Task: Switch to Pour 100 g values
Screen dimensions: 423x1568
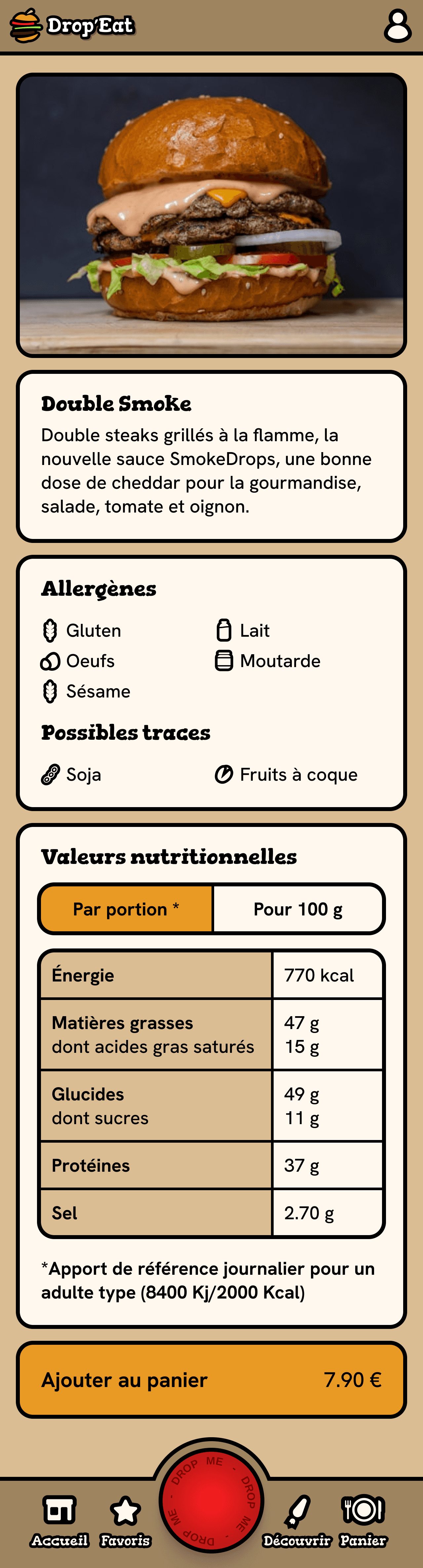Action: point(298,909)
